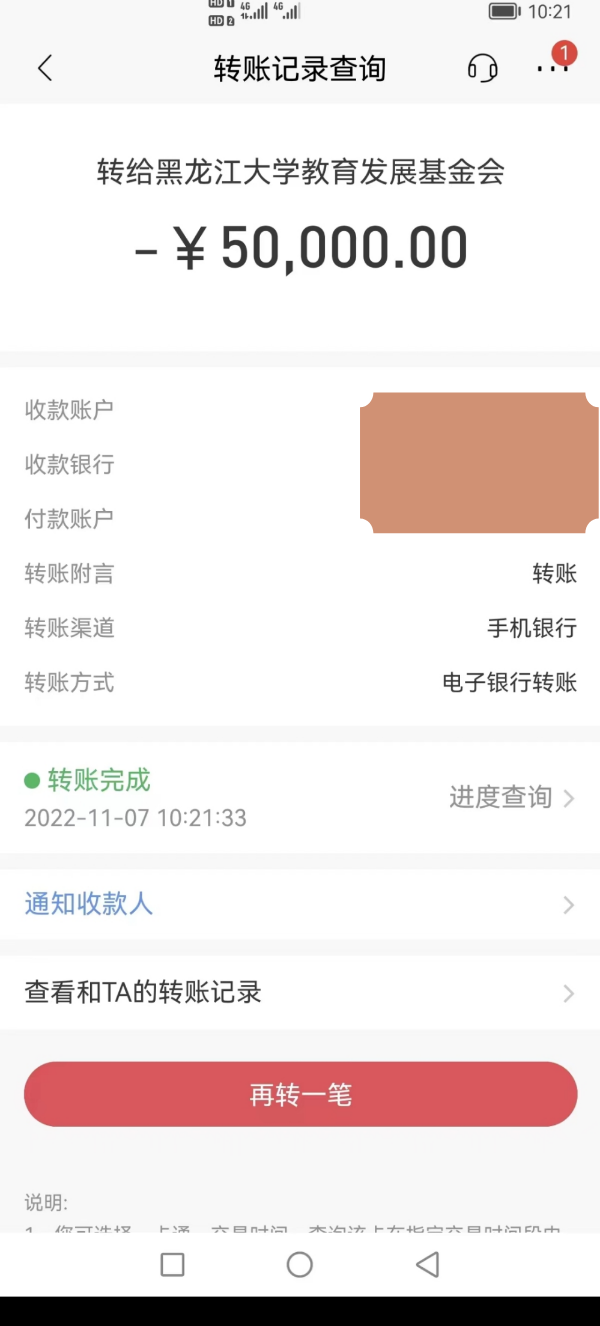Go back using the top-left arrow
Image resolution: width=600 pixels, height=1326 pixels.
pyautogui.click(x=44, y=68)
